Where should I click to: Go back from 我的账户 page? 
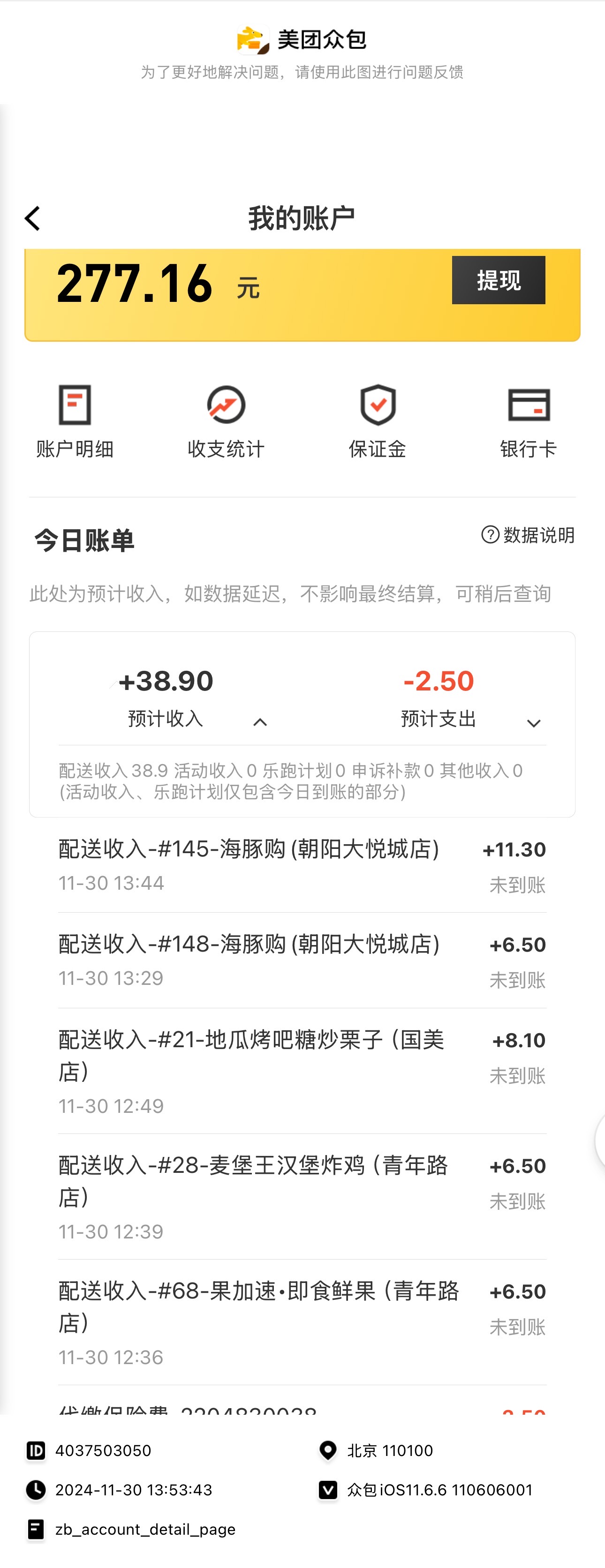32,218
